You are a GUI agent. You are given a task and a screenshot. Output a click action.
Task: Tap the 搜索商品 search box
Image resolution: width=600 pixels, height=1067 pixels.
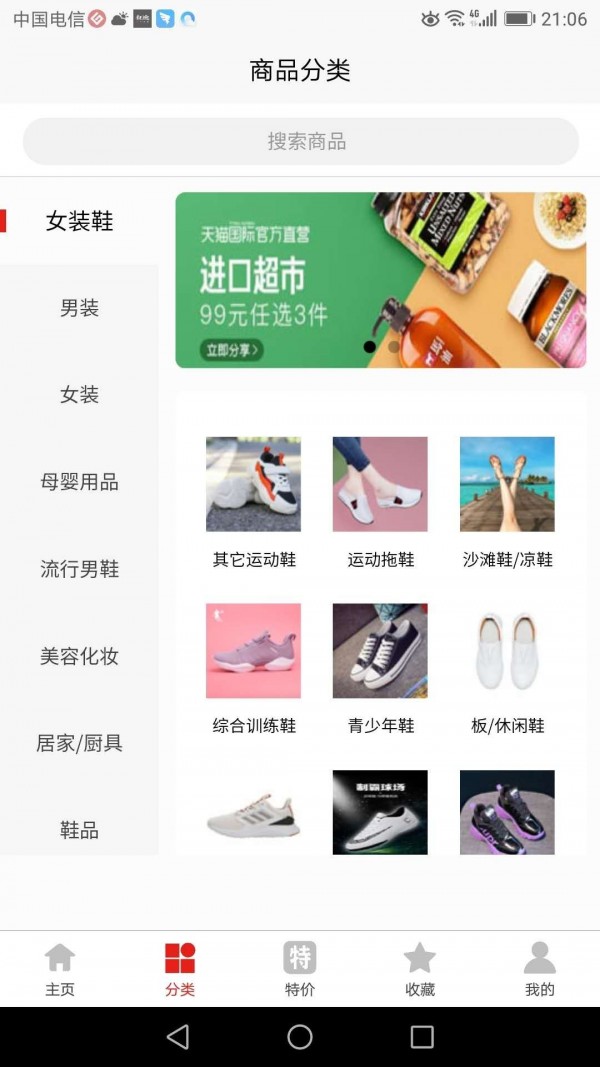click(x=300, y=141)
